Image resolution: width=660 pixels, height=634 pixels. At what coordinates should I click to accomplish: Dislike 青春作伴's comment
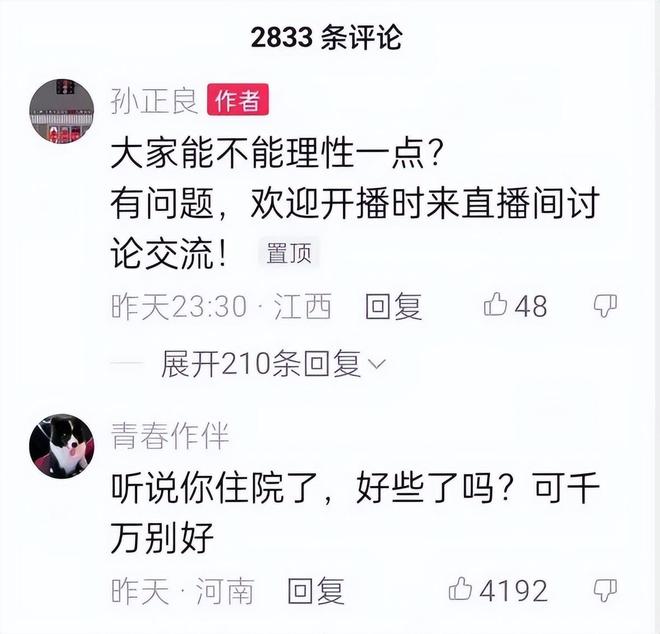[x=606, y=590]
